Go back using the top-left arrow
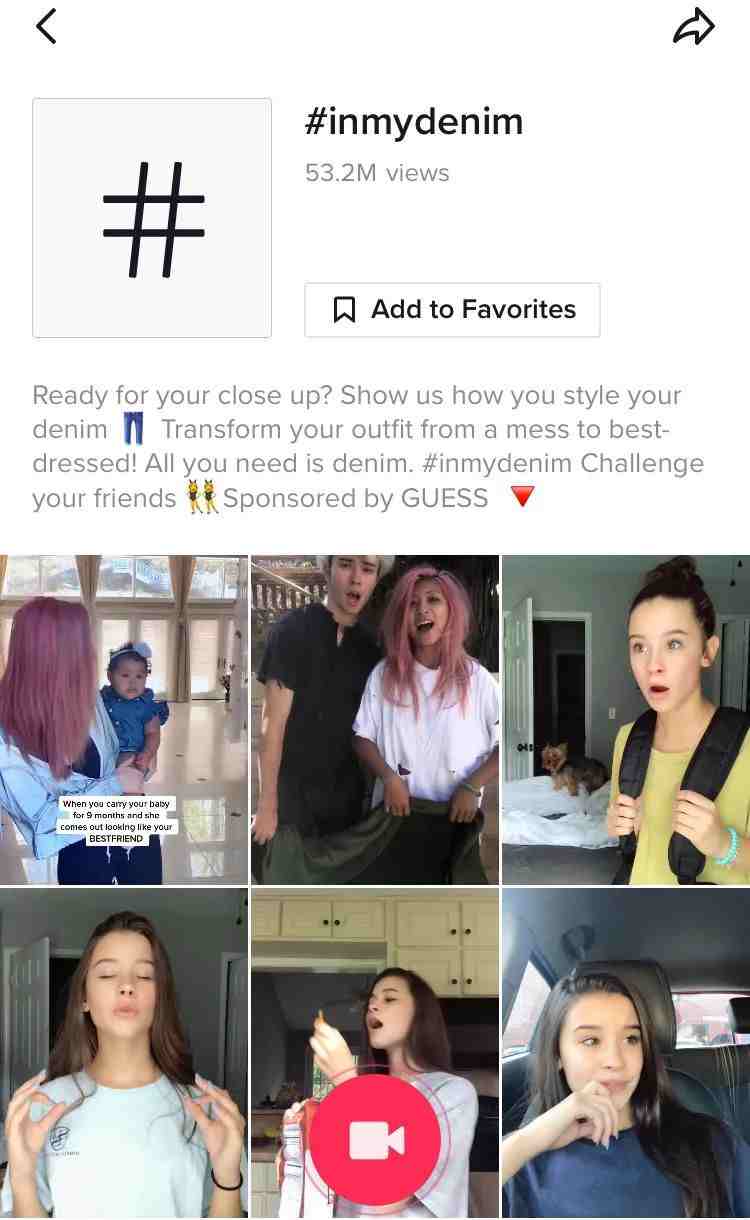 (46, 26)
